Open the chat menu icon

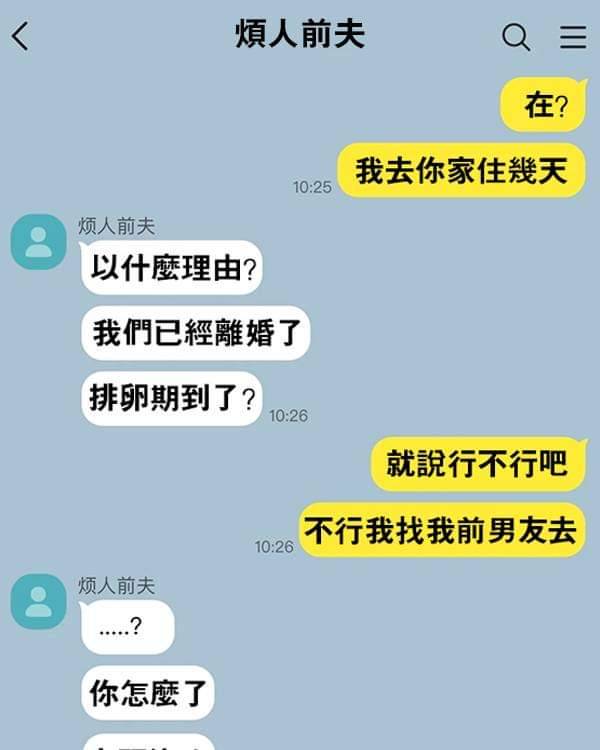[x=573, y=37]
